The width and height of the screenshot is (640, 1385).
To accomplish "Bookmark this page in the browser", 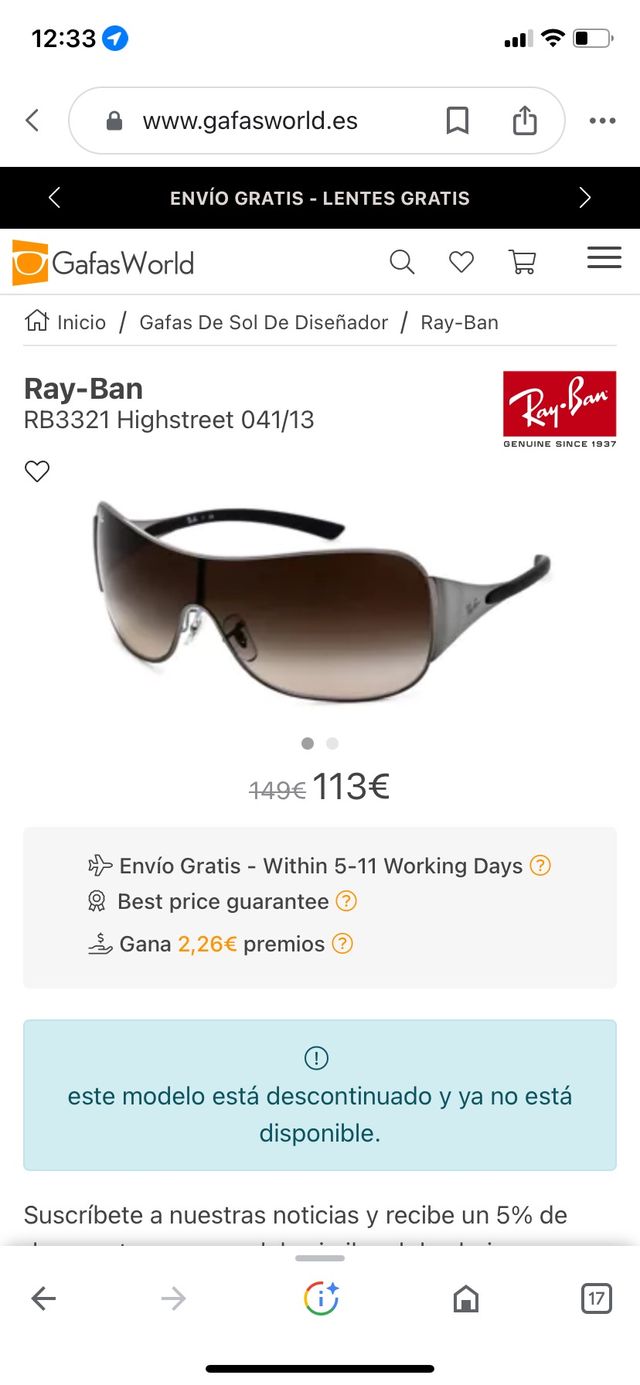I will (x=457, y=121).
